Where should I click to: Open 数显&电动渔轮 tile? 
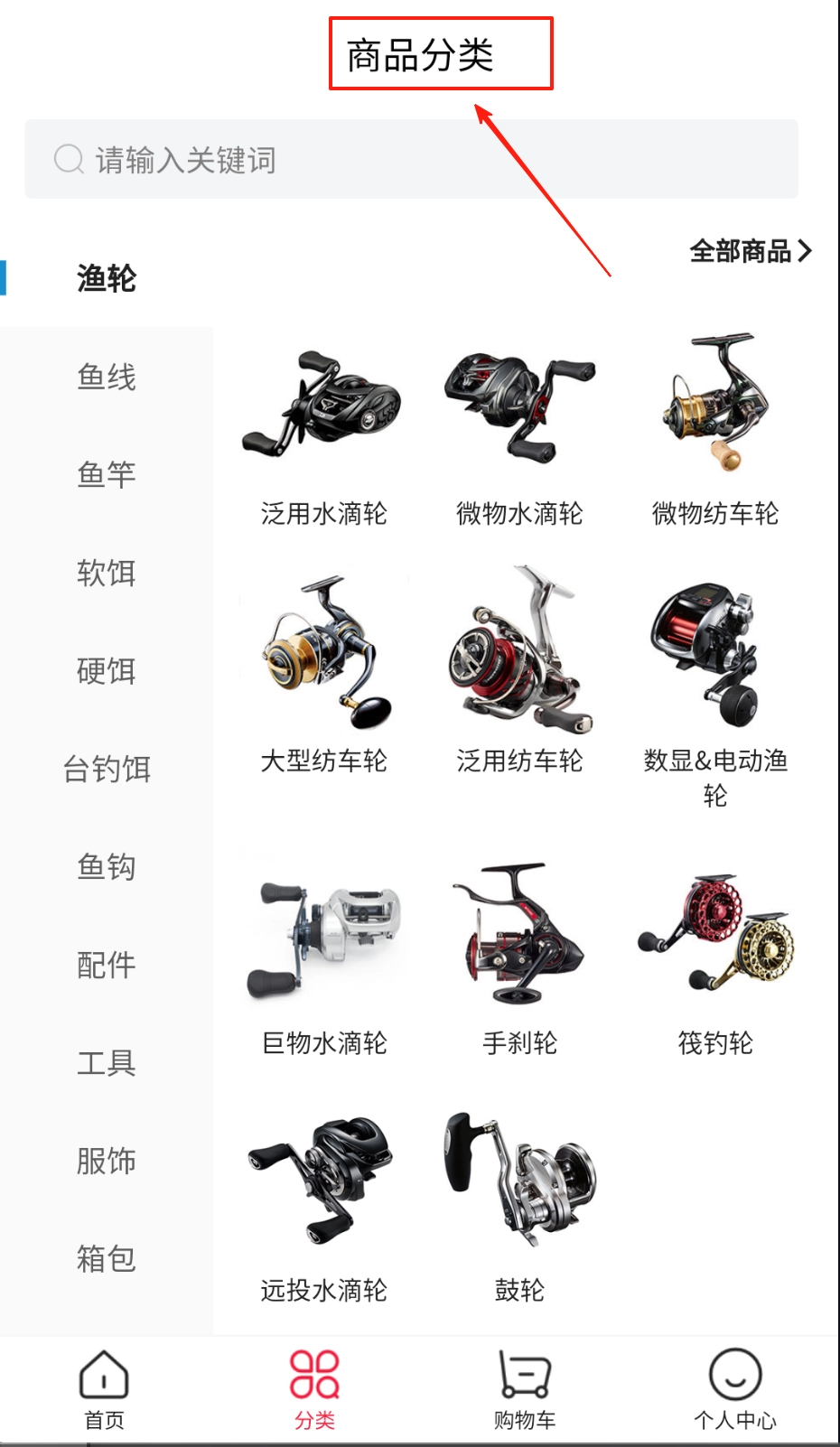pyautogui.click(x=714, y=686)
